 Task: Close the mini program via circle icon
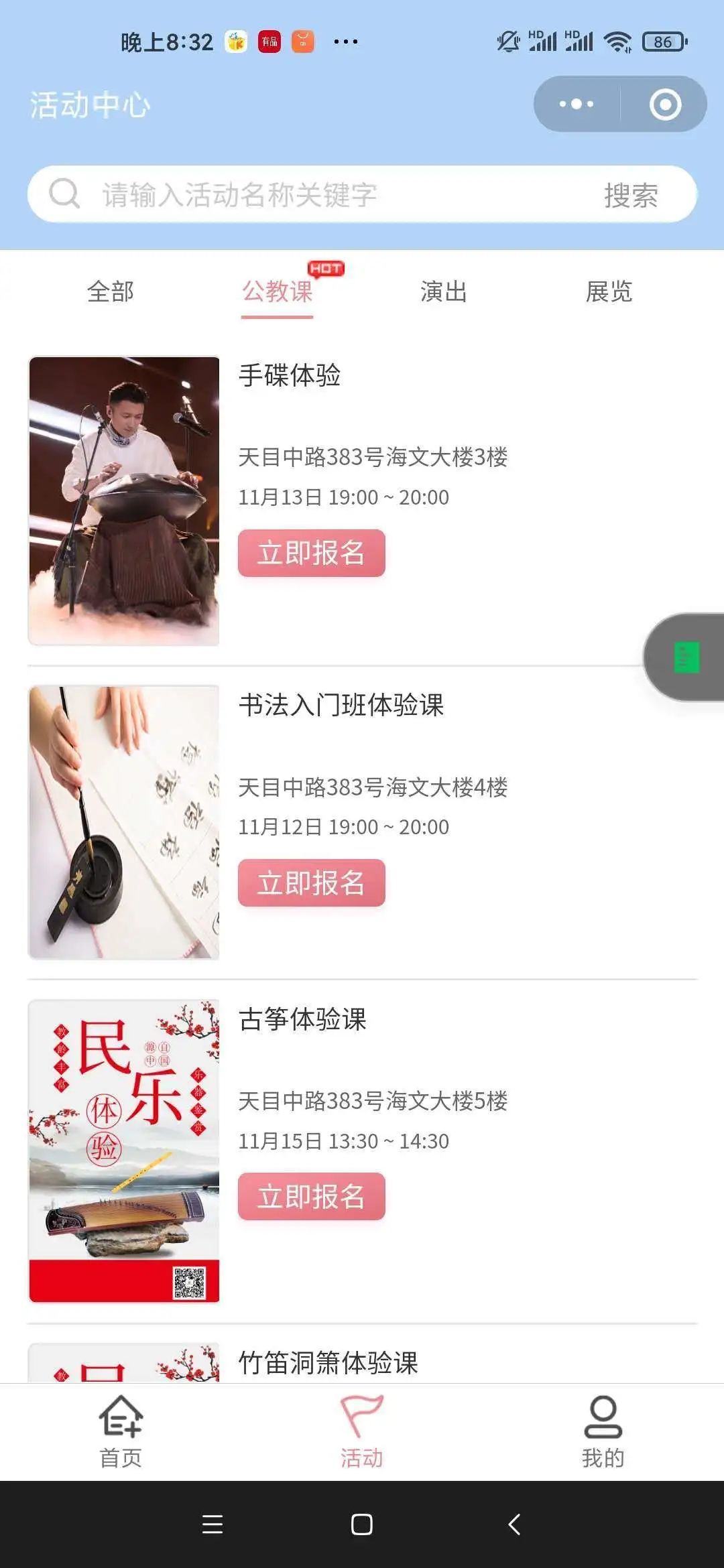coord(665,105)
